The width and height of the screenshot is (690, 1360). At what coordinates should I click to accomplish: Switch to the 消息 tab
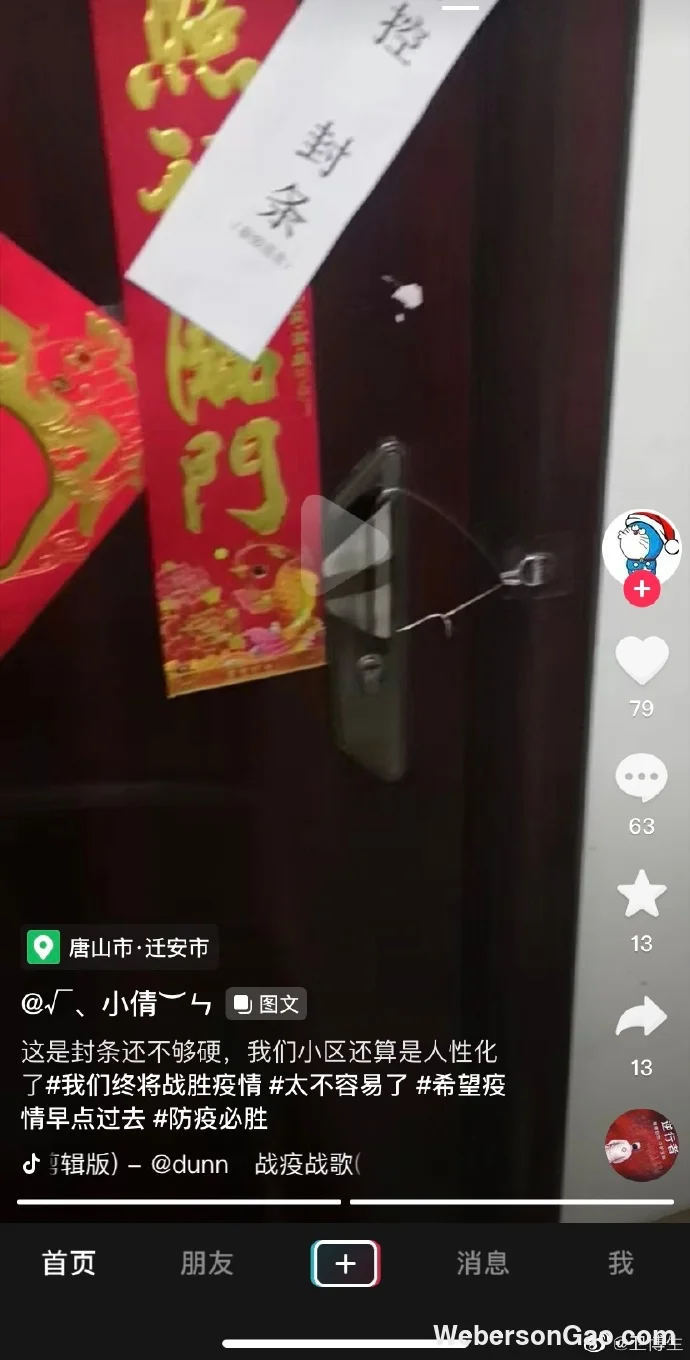tap(483, 1263)
